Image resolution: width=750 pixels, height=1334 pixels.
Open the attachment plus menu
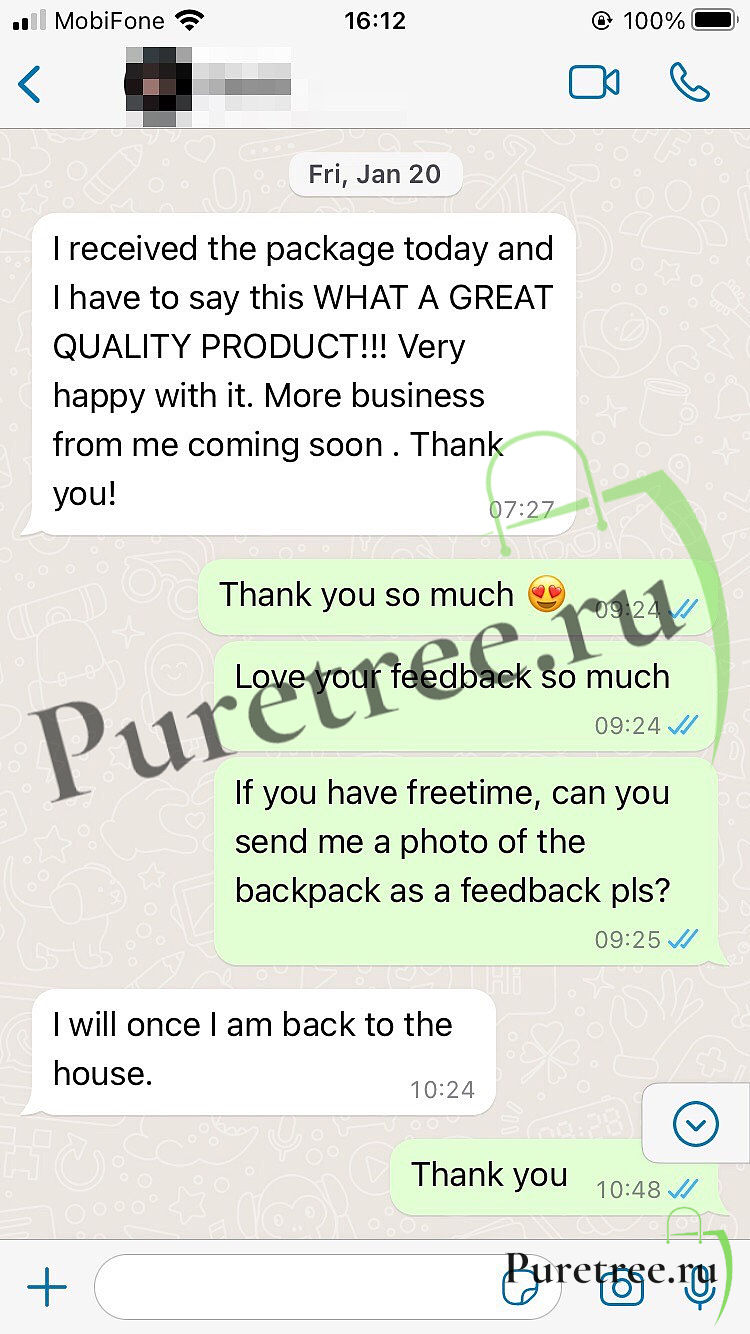(x=46, y=1288)
